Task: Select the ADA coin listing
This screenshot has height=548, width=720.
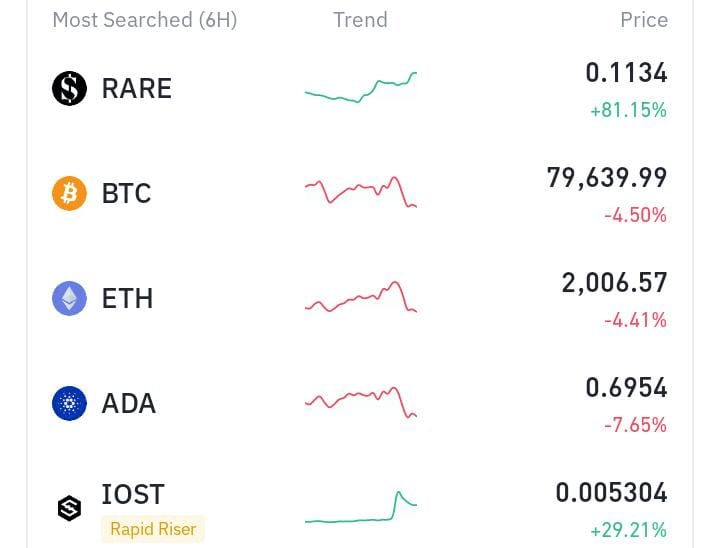Action: click(x=129, y=403)
